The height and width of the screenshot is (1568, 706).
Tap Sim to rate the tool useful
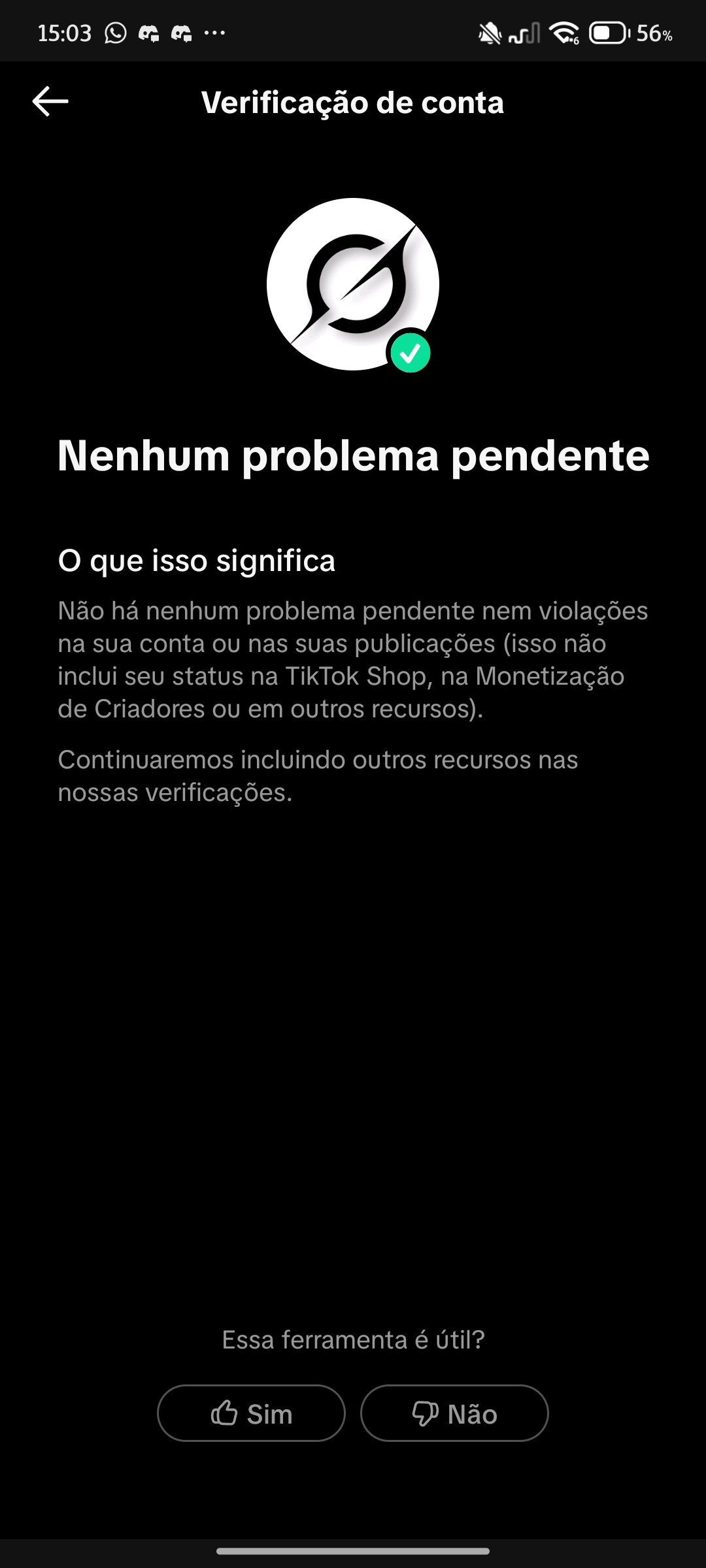251,1414
